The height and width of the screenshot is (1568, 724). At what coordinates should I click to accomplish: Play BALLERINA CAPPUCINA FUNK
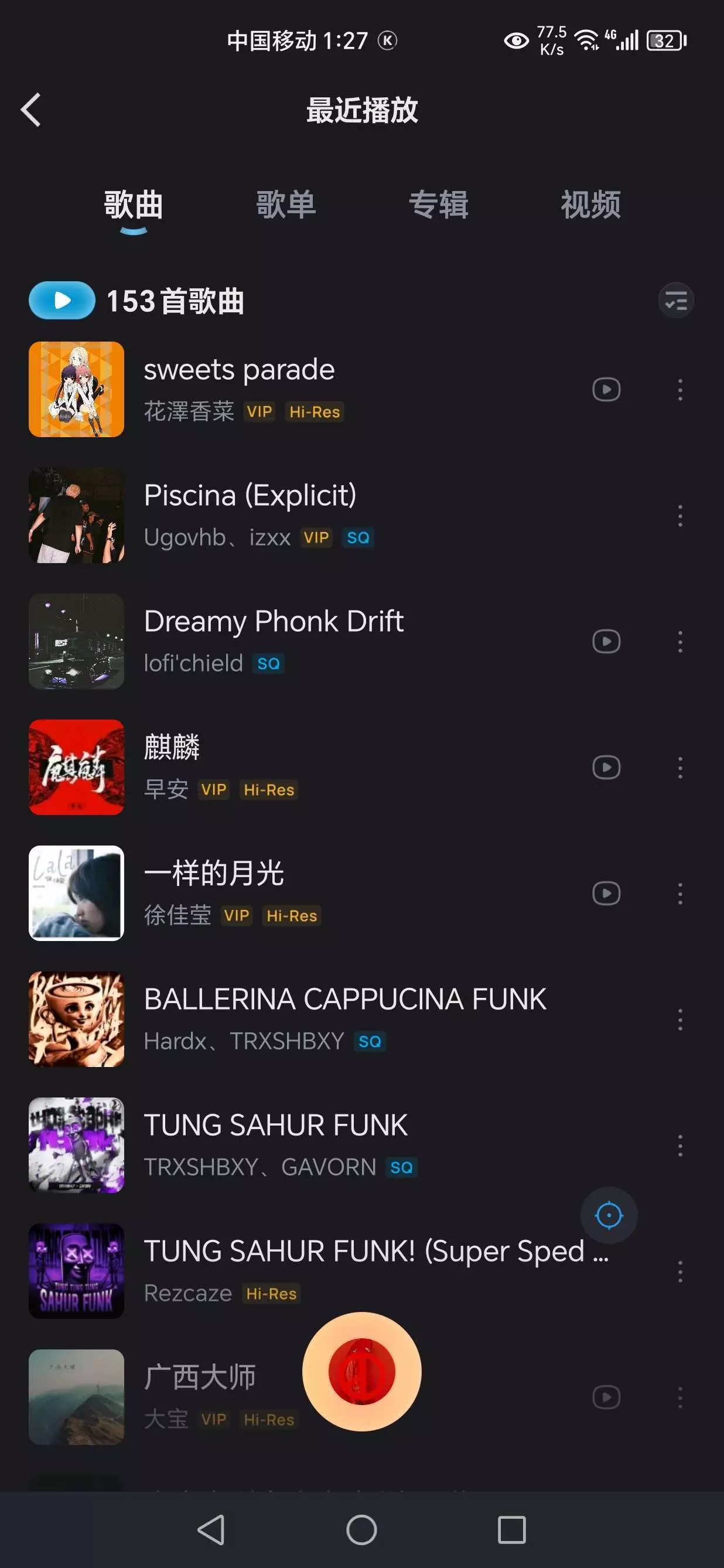tap(344, 1000)
